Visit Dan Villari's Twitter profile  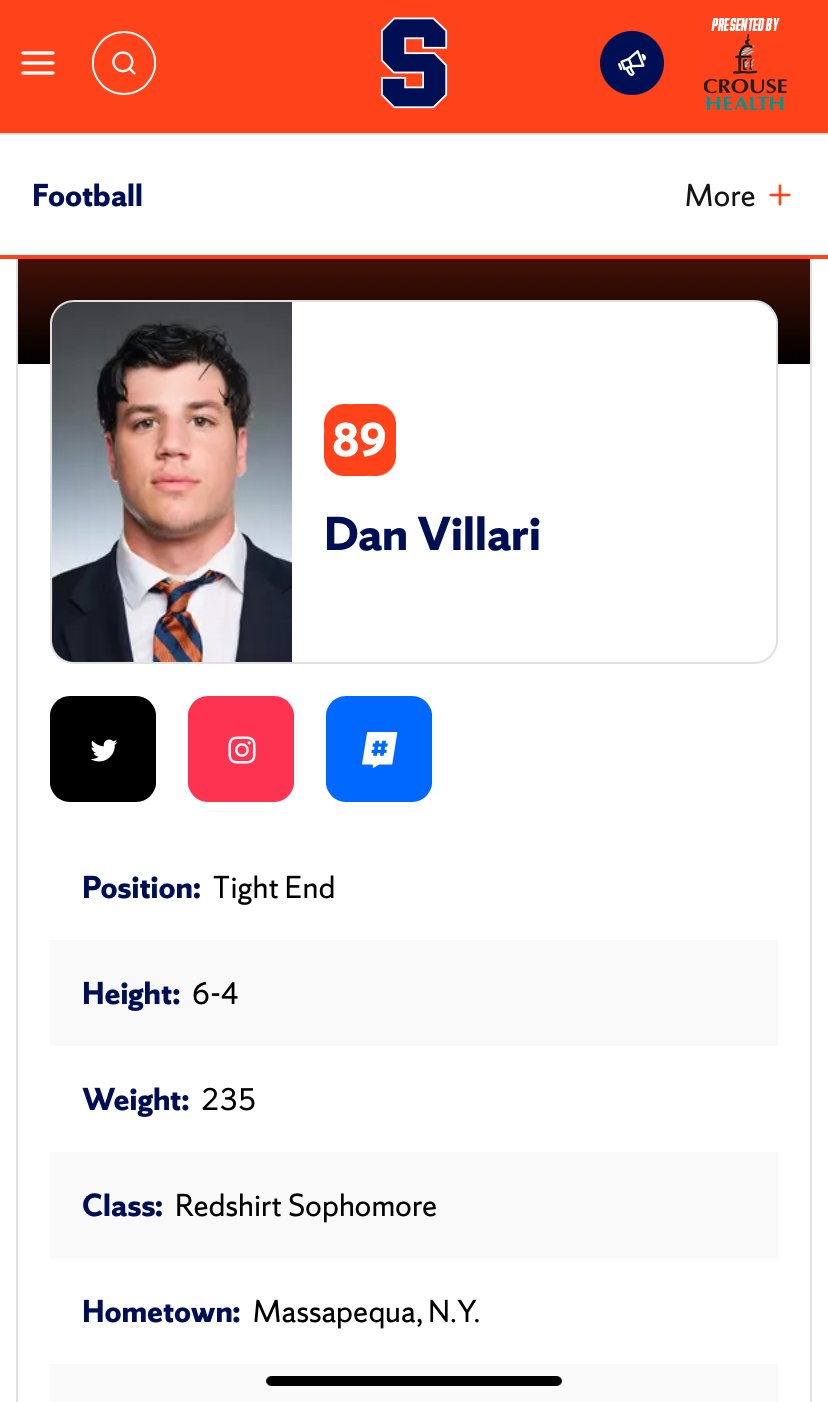pyautogui.click(x=103, y=749)
